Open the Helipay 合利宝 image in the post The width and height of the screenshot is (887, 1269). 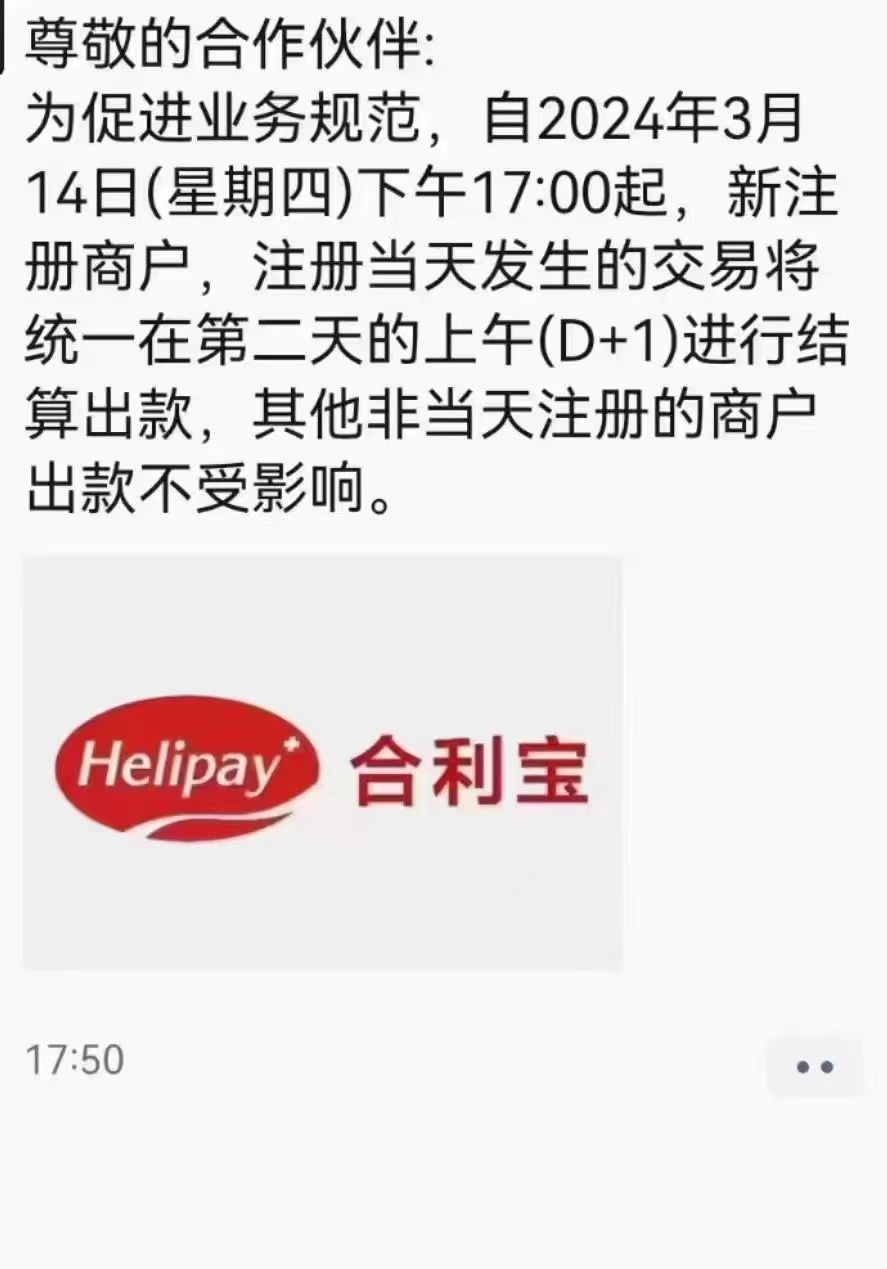322,762
